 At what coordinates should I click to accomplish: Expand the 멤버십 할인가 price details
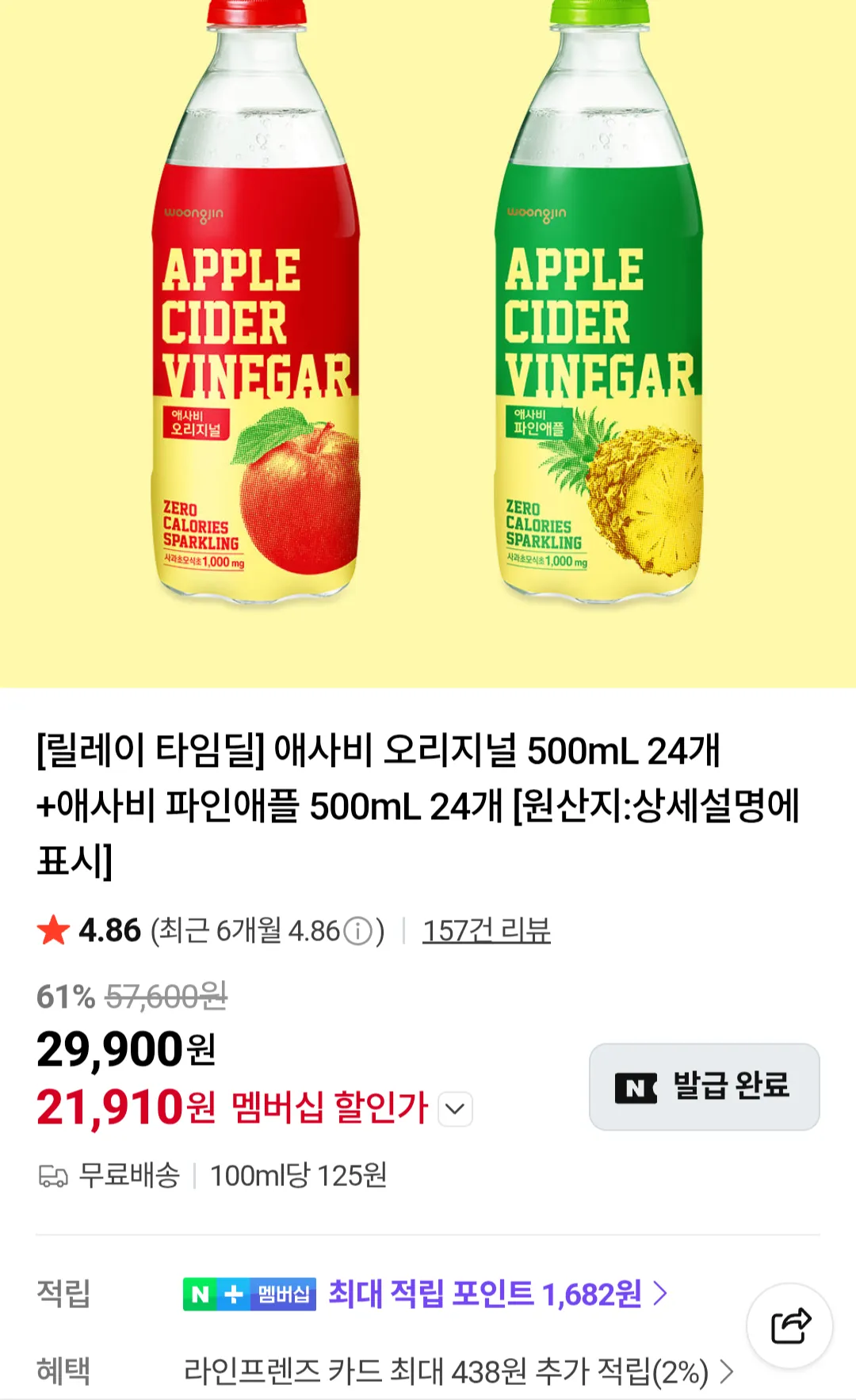pos(456,1108)
